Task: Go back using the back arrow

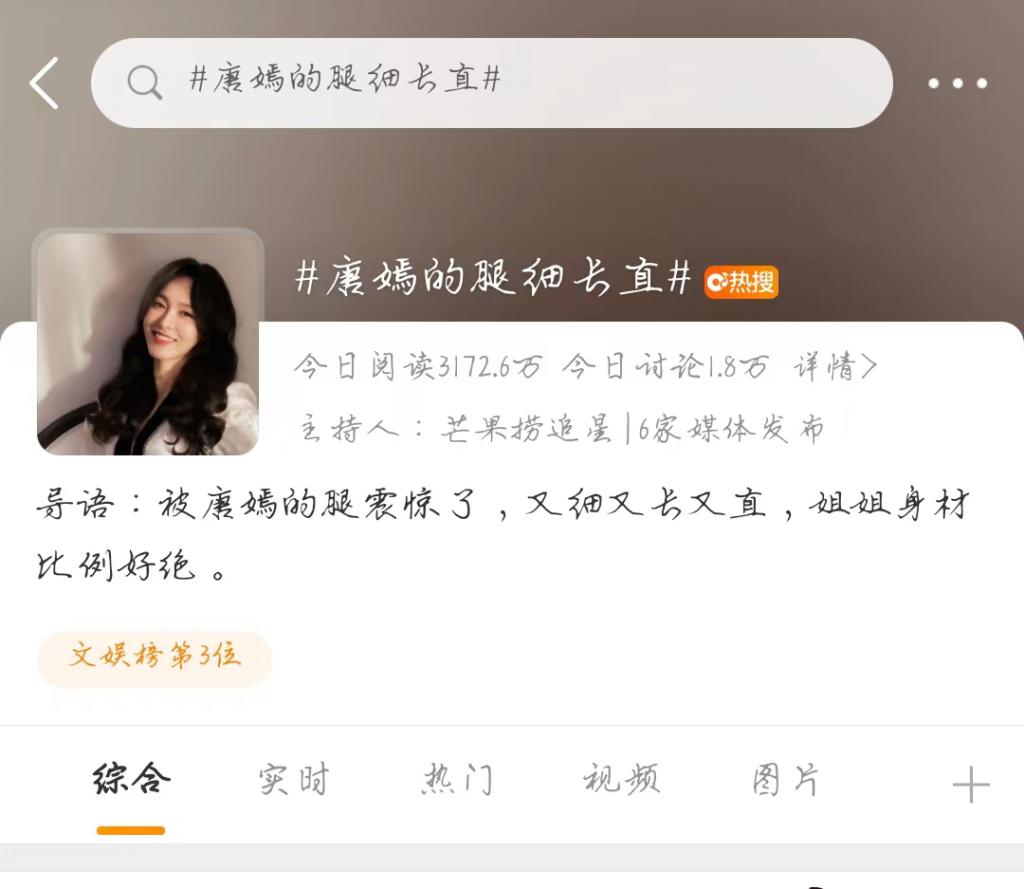Action: point(44,83)
